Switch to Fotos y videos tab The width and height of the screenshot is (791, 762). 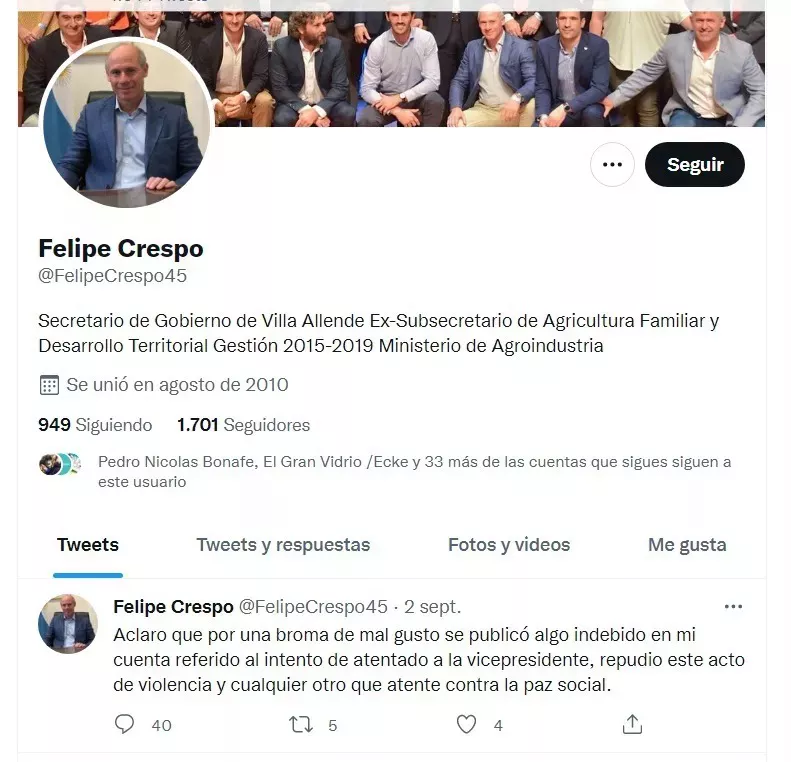(x=508, y=545)
